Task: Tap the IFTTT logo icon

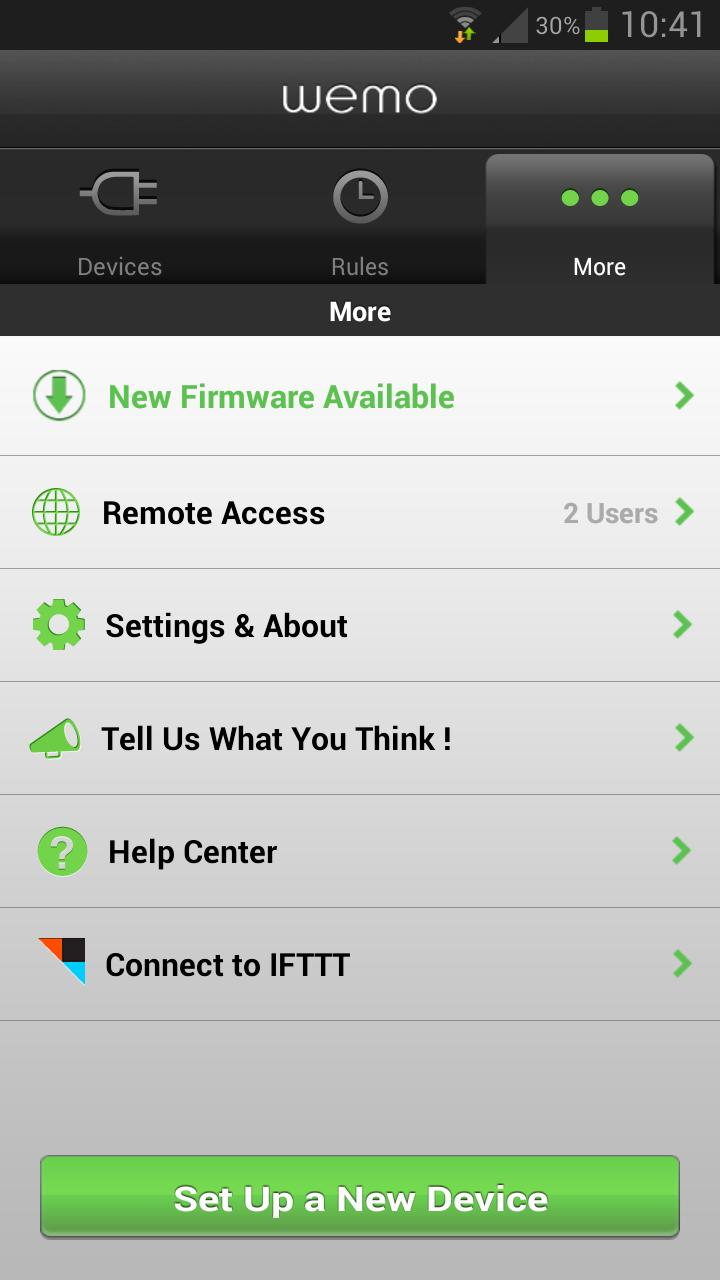Action: pos(62,964)
